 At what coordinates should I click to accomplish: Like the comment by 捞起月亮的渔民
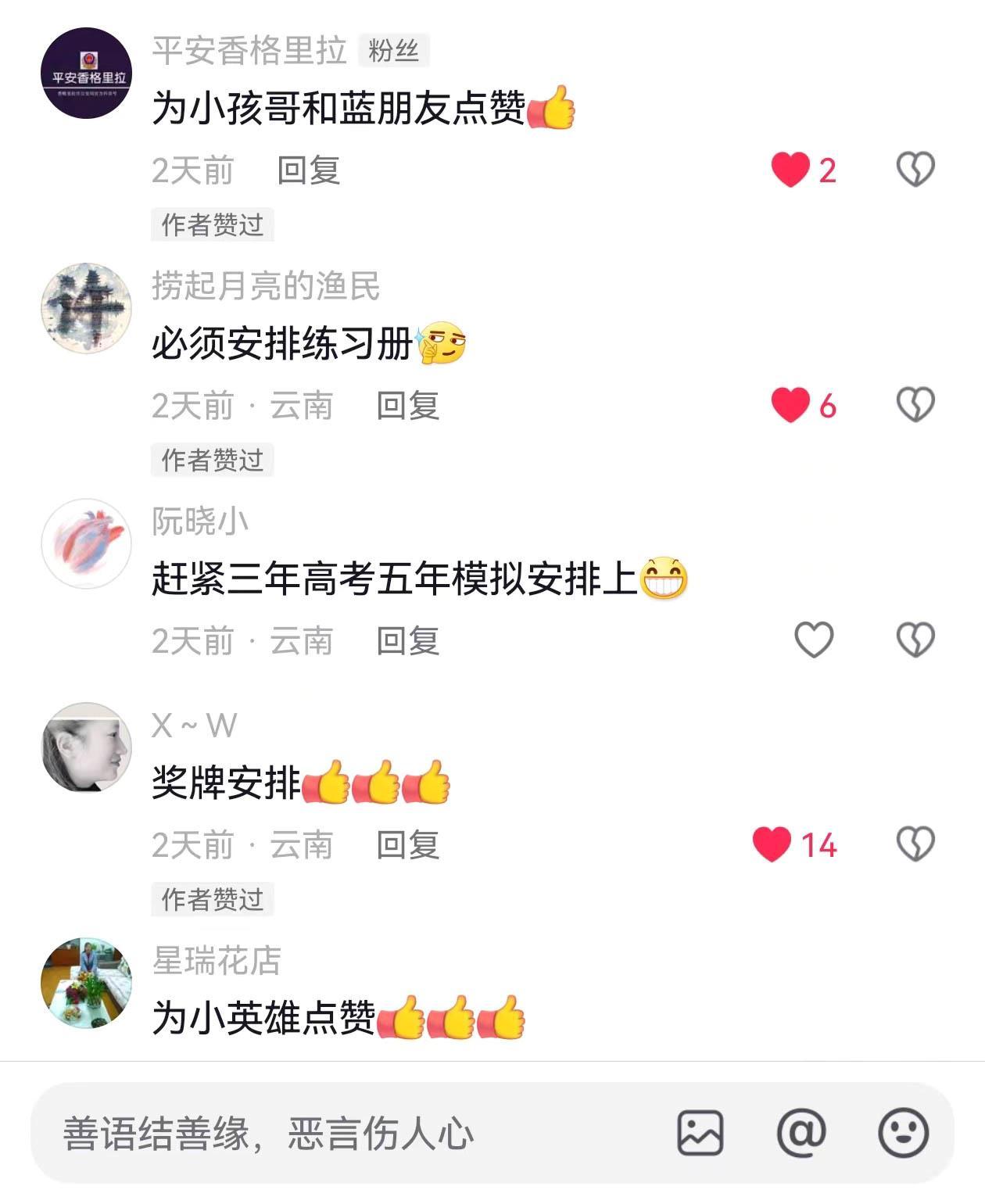pyautogui.click(x=790, y=405)
